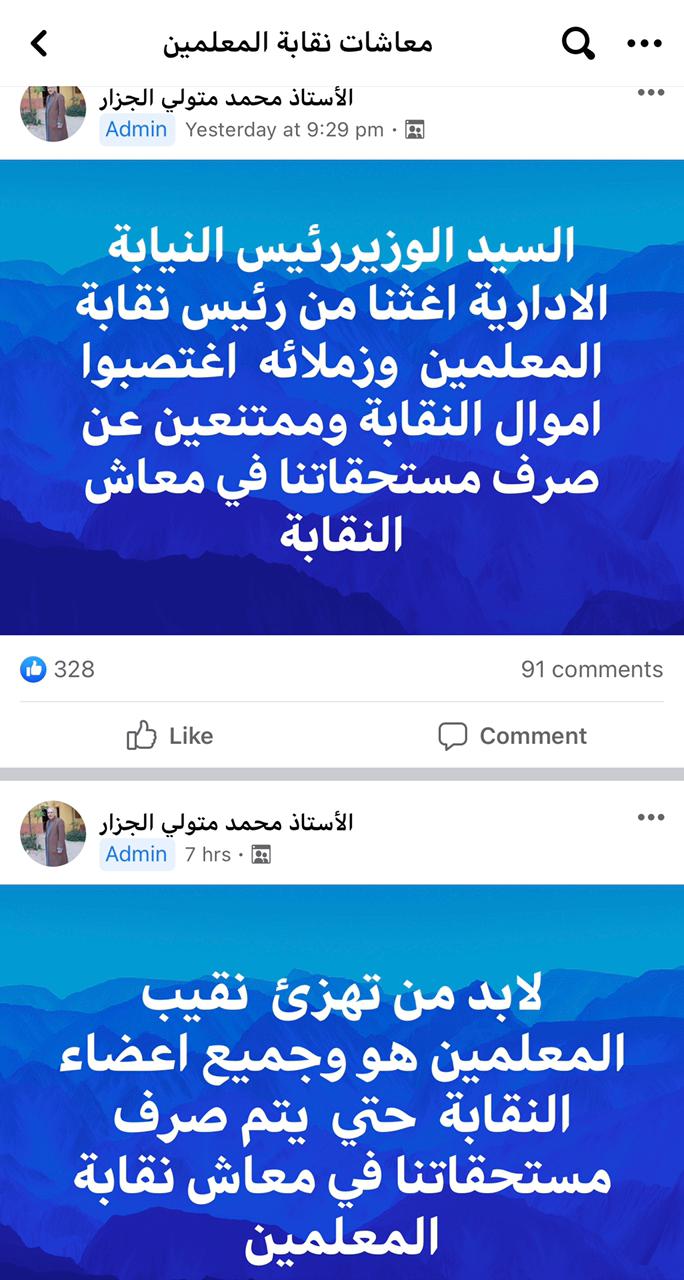Comment on the post with 91 comments
The height and width of the screenshot is (1280, 684).
[x=512, y=736]
